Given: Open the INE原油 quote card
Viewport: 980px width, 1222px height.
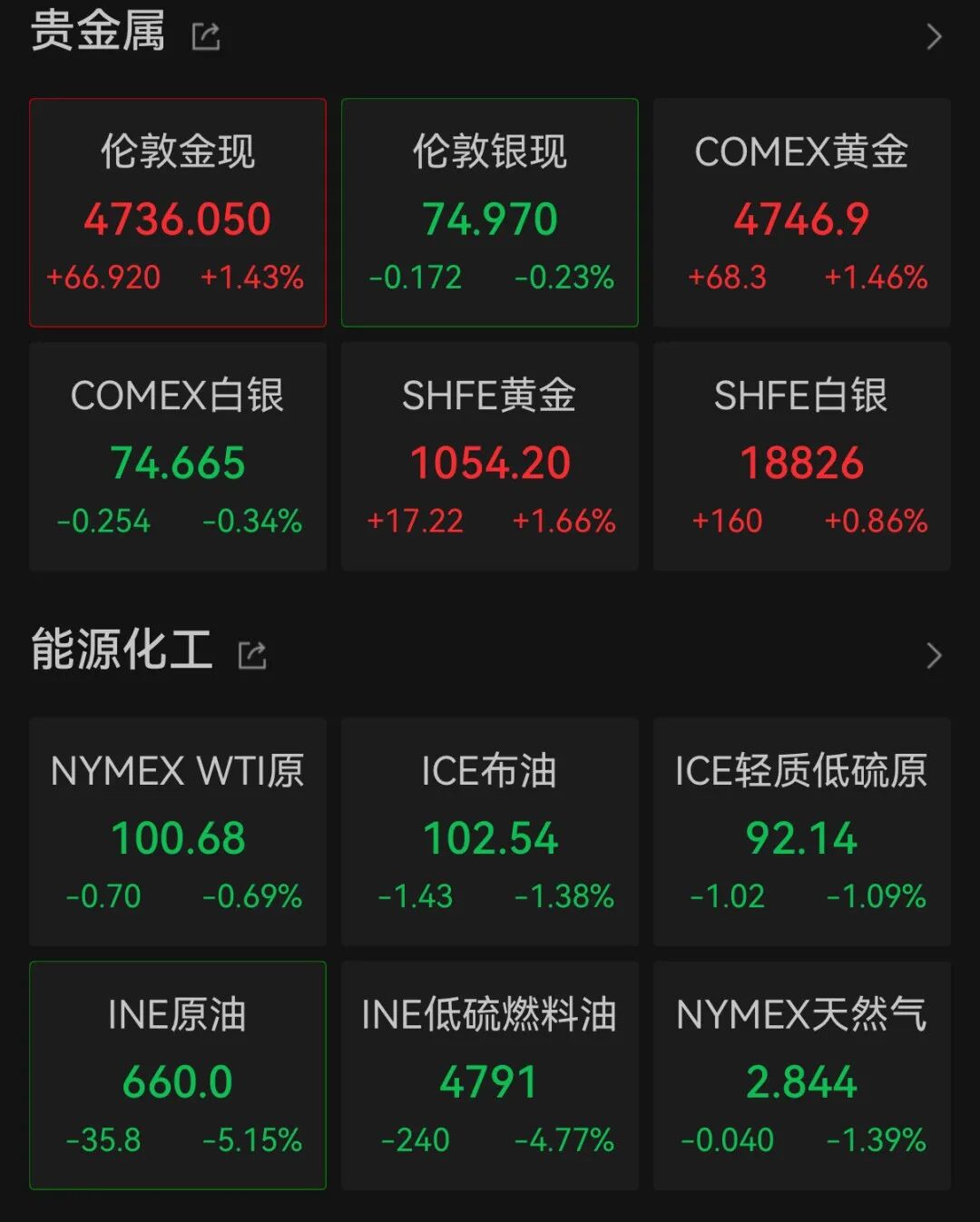Looking at the screenshot, I should [x=178, y=1075].
